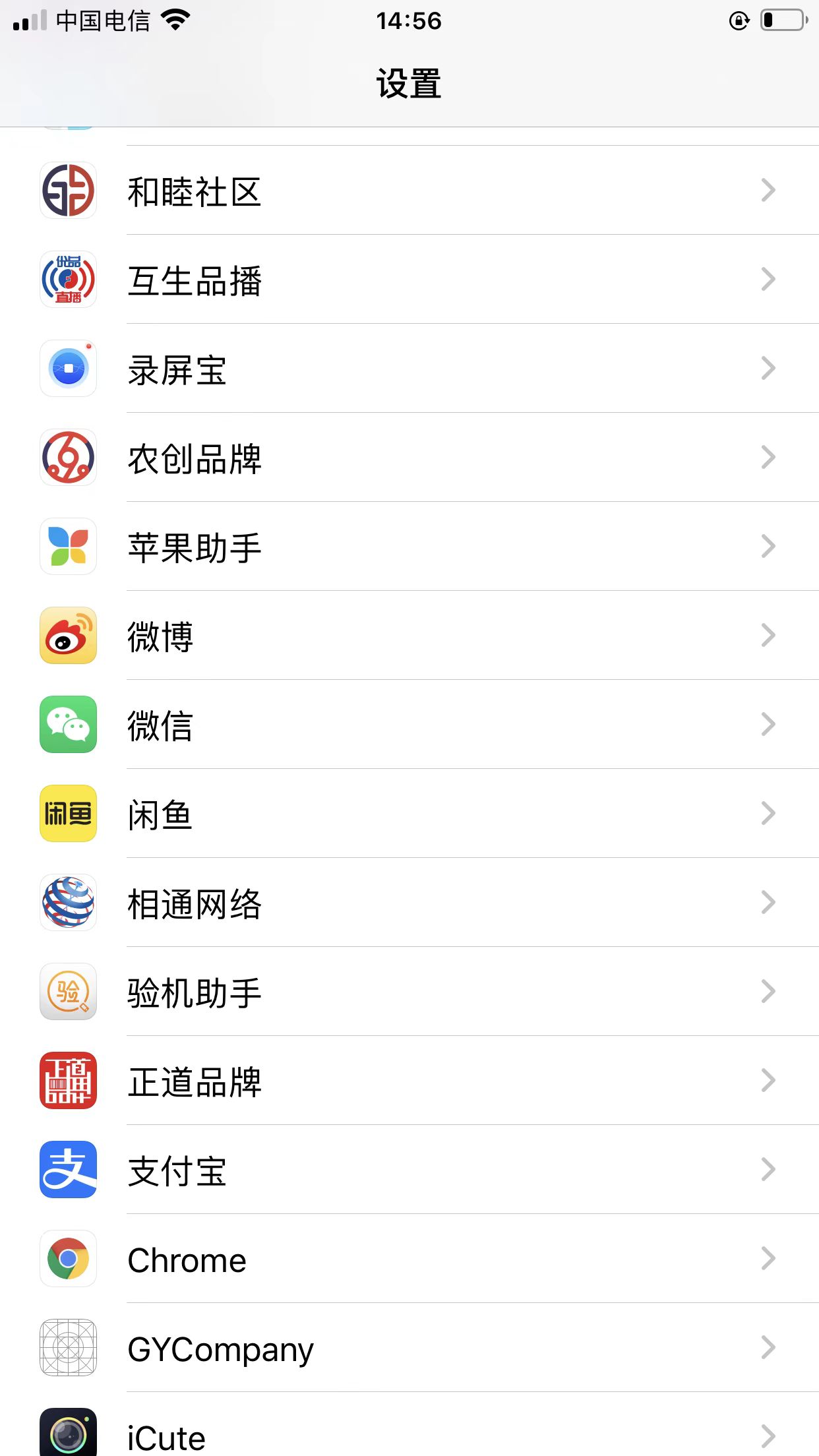Open 互生品播 settings row

[x=409, y=280]
